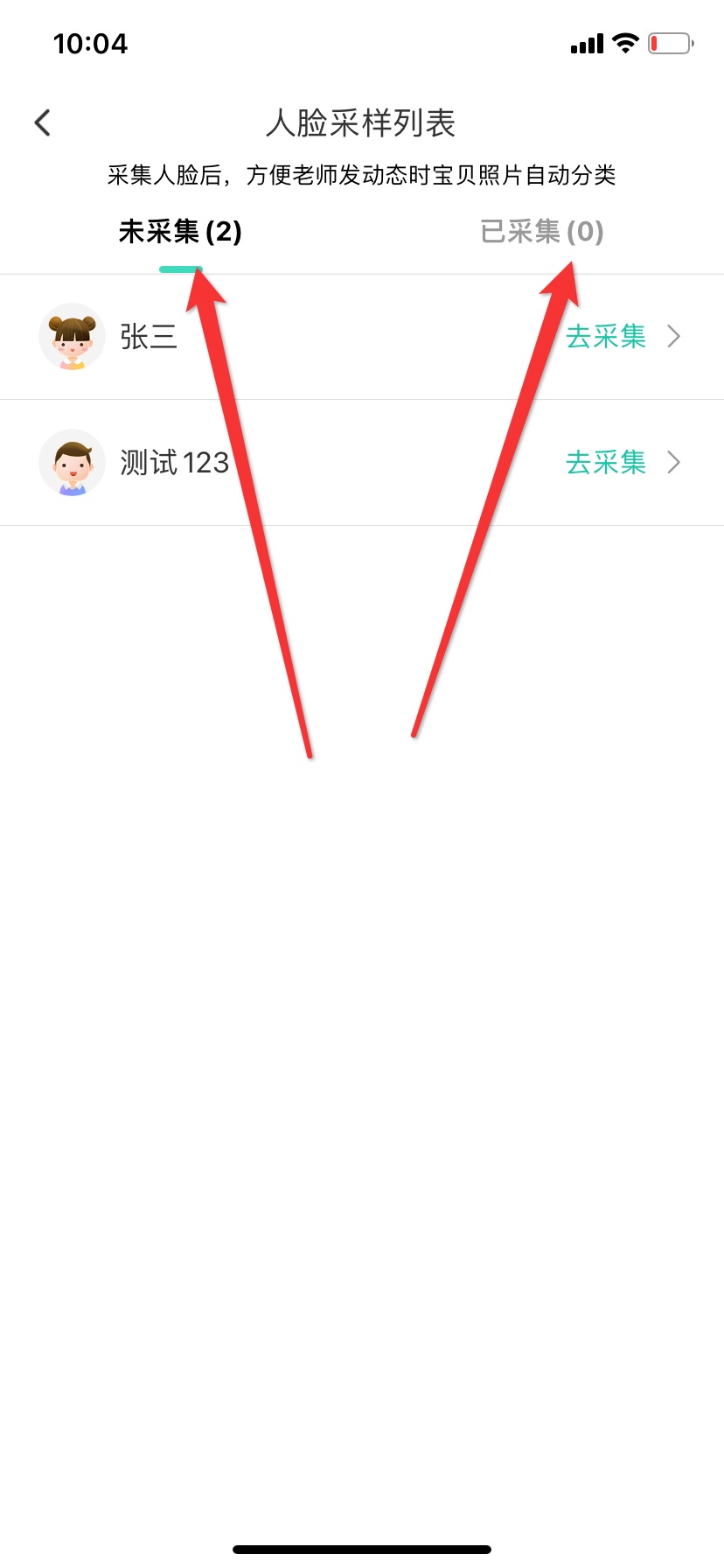The width and height of the screenshot is (724, 1568).
Task: Switch to the 已采集 (0) tab
Action: (541, 232)
